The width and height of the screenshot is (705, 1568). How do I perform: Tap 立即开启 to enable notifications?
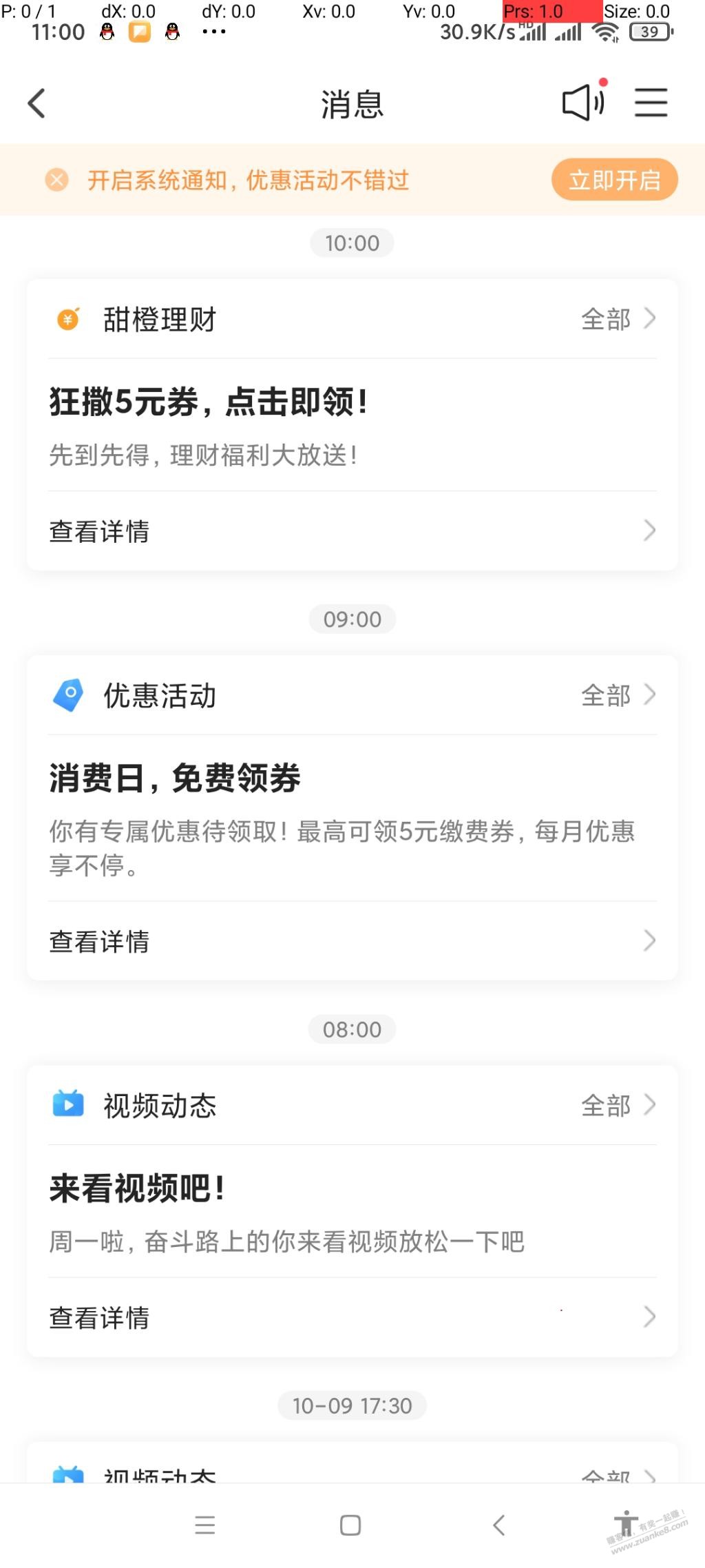614,180
